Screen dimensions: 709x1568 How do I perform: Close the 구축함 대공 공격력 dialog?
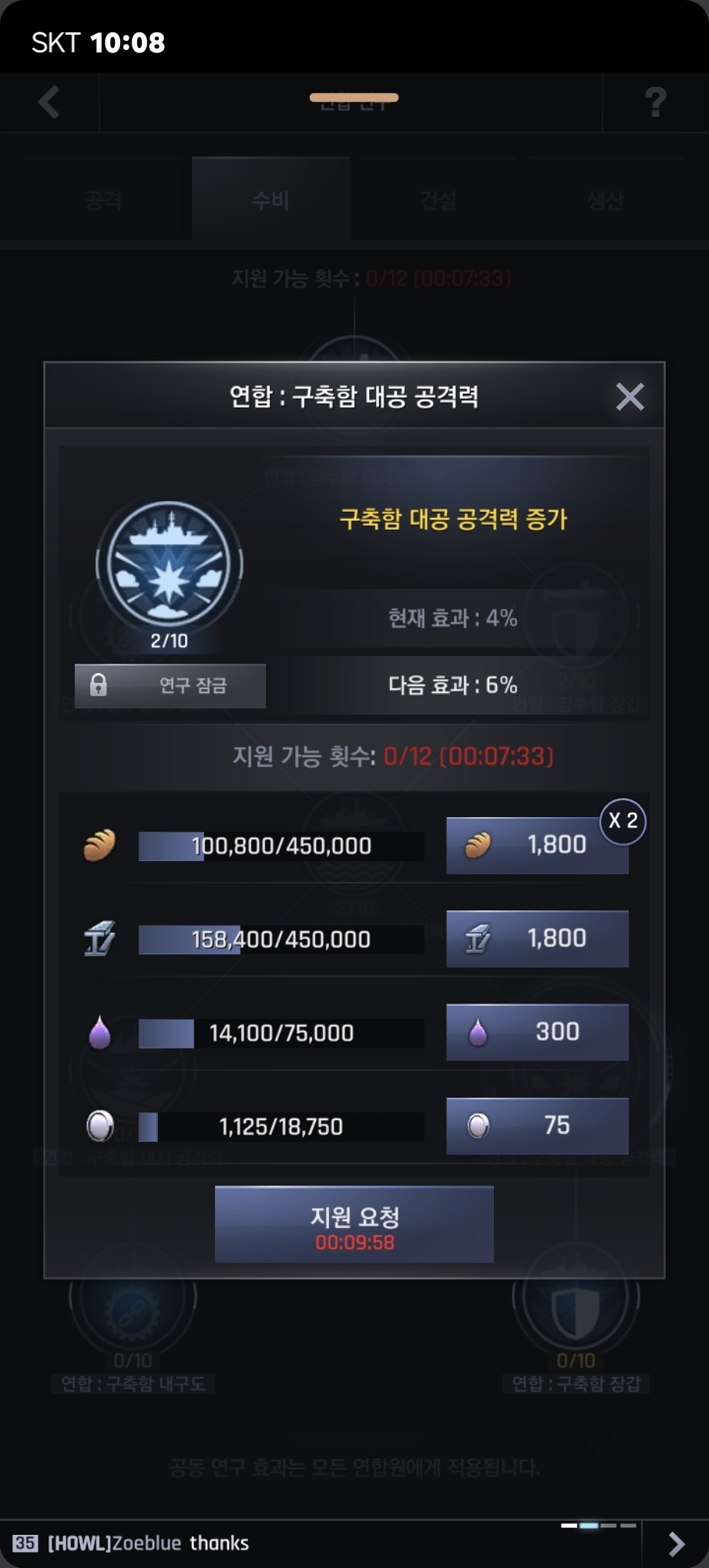pyautogui.click(x=630, y=397)
